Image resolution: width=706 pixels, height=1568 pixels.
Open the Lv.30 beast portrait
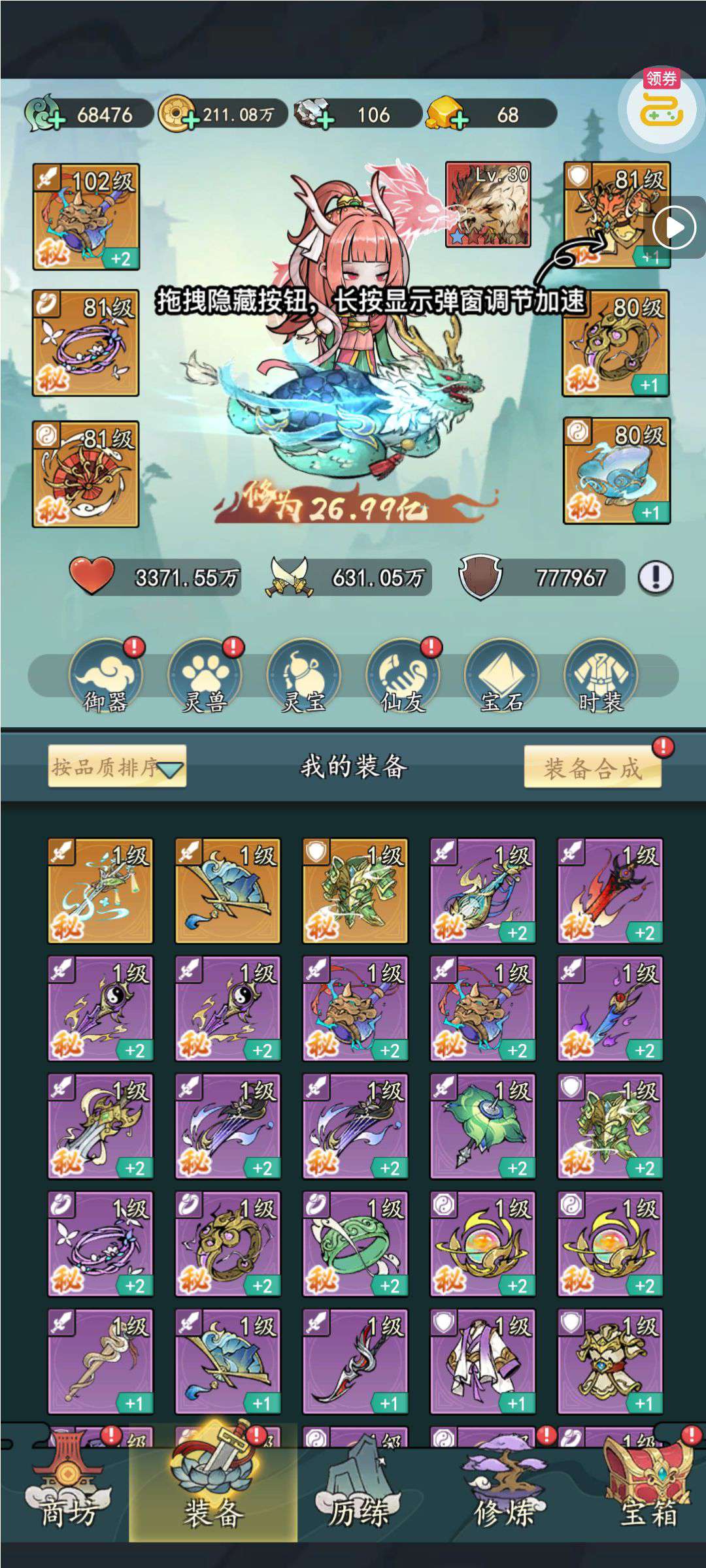point(488,204)
